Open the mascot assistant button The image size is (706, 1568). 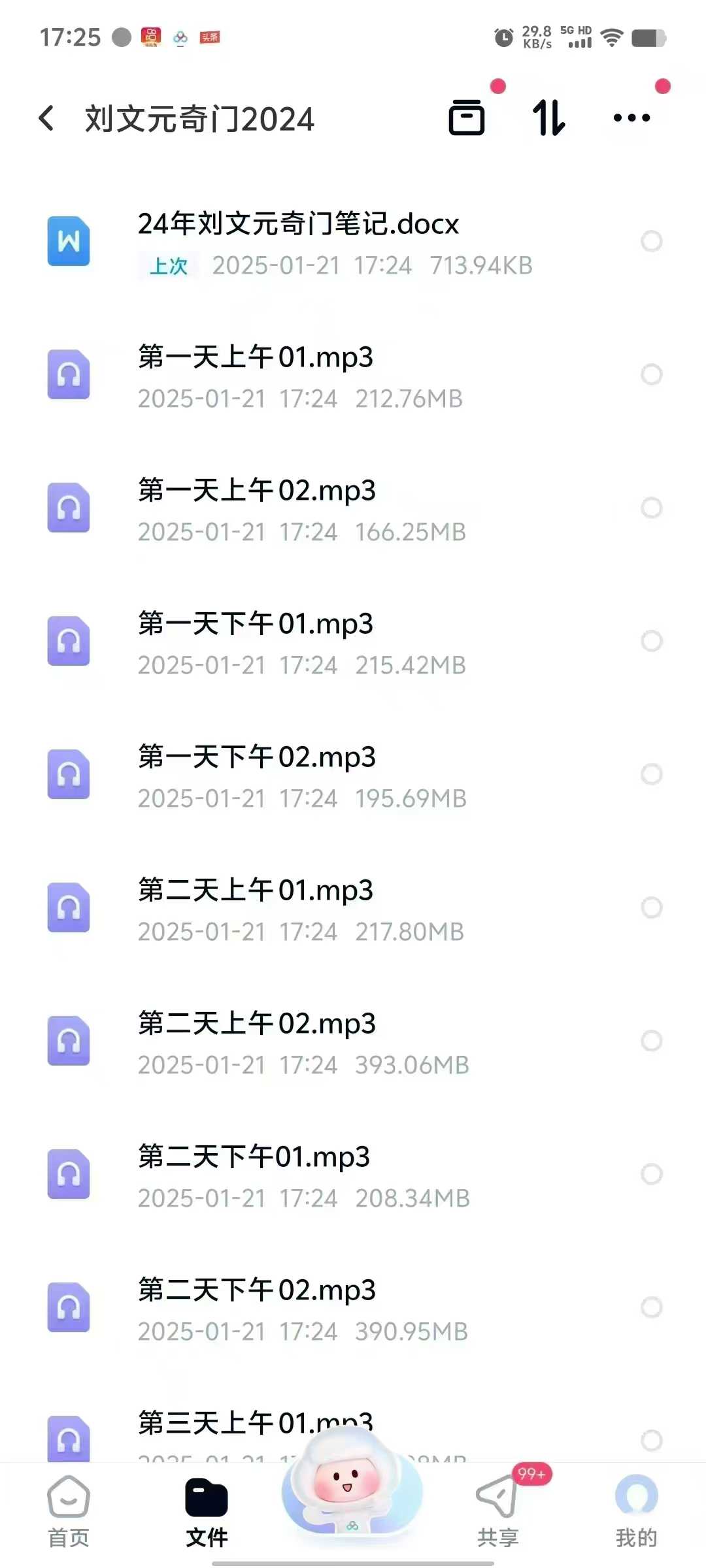tap(352, 1482)
